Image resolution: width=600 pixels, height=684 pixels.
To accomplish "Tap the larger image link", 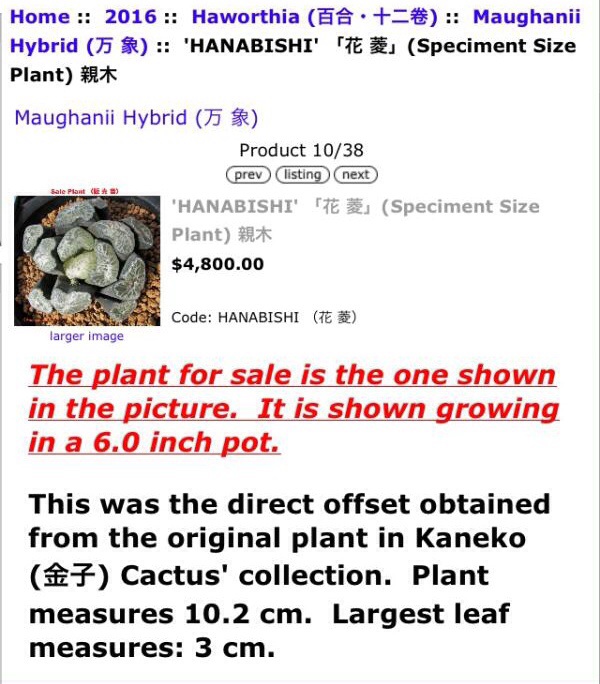I will tap(86, 336).
